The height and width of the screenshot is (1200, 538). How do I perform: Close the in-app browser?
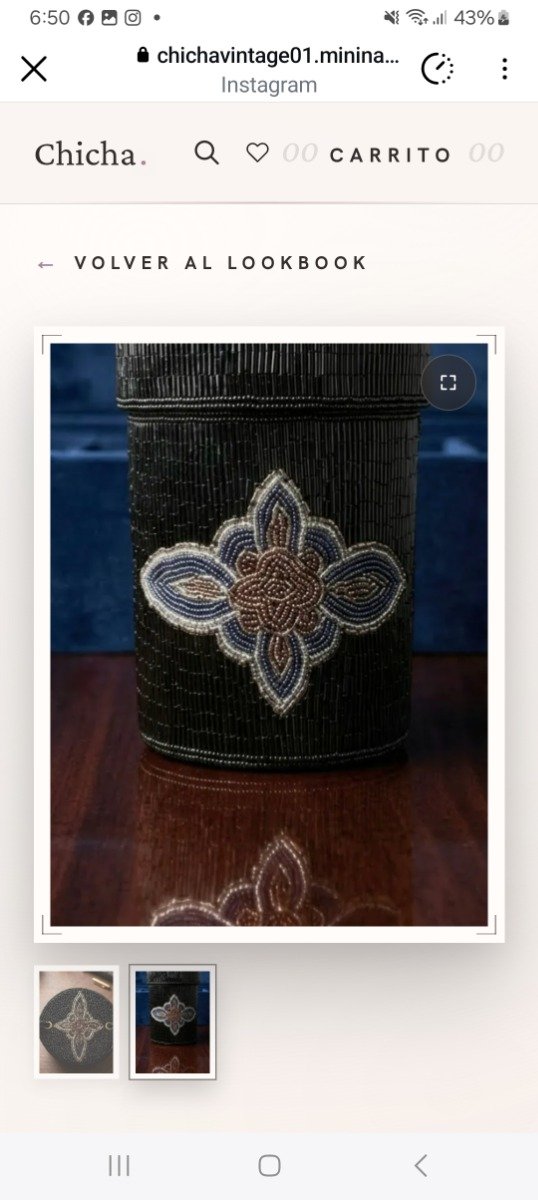tap(34, 69)
